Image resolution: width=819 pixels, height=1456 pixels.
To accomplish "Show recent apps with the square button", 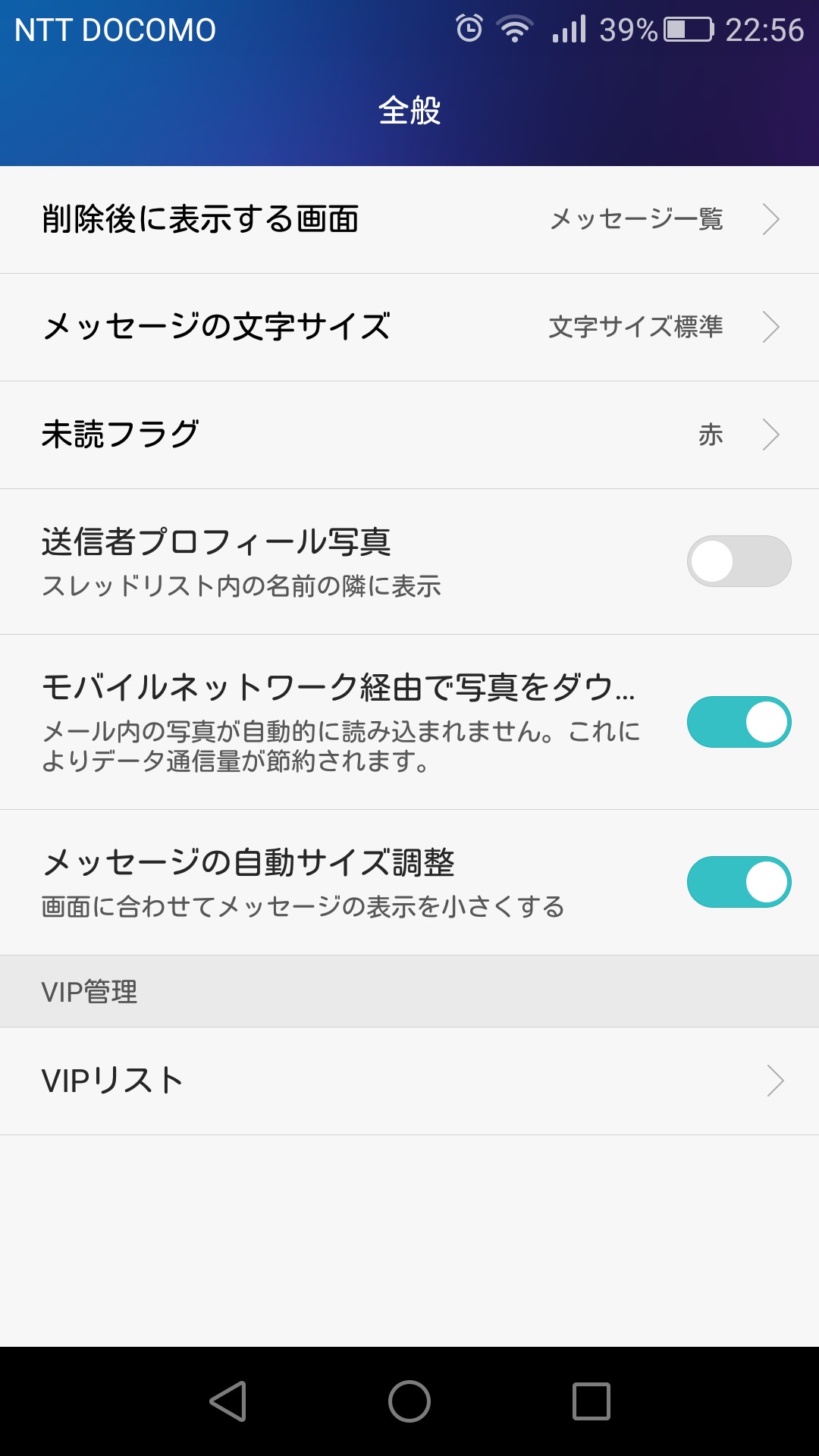I will click(x=591, y=1401).
